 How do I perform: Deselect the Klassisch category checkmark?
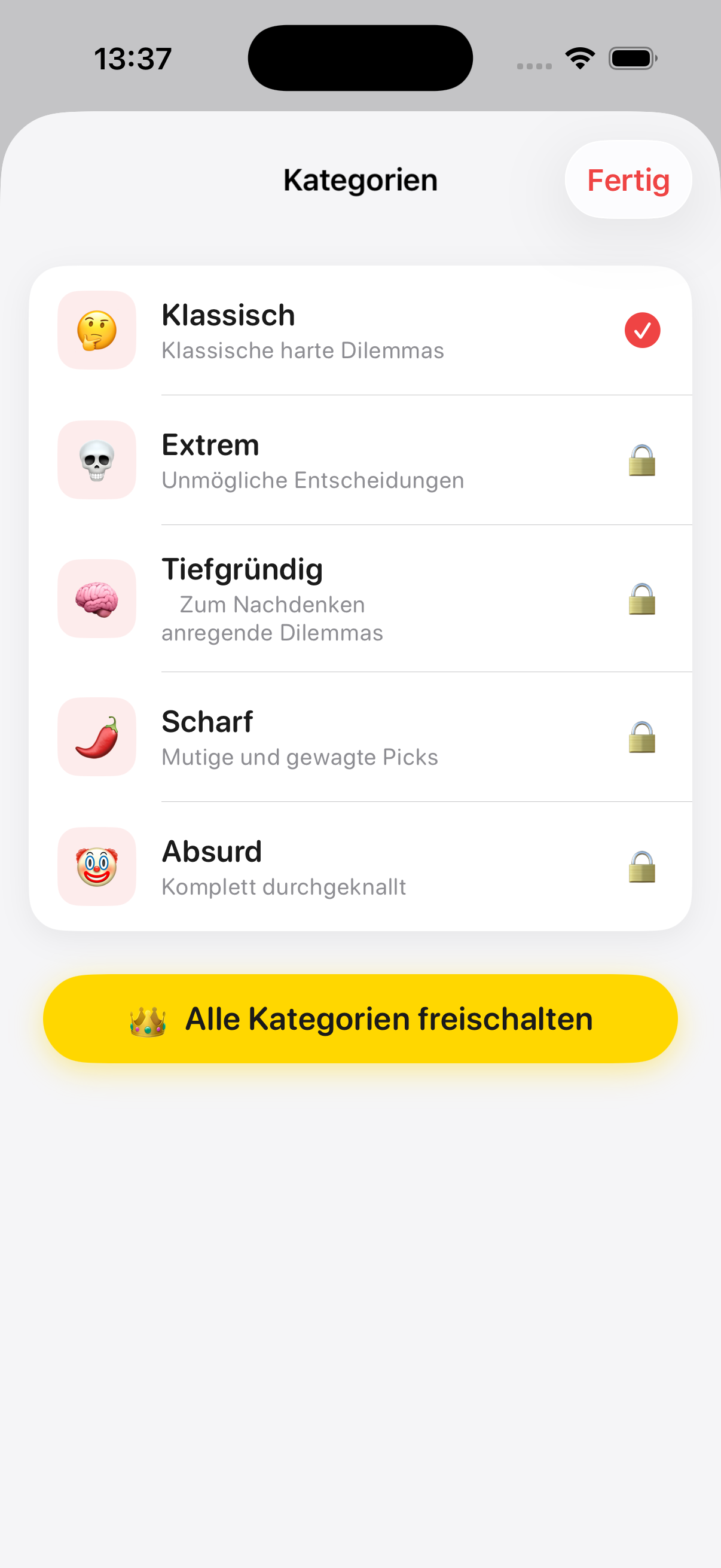pyautogui.click(x=641, y=330)
